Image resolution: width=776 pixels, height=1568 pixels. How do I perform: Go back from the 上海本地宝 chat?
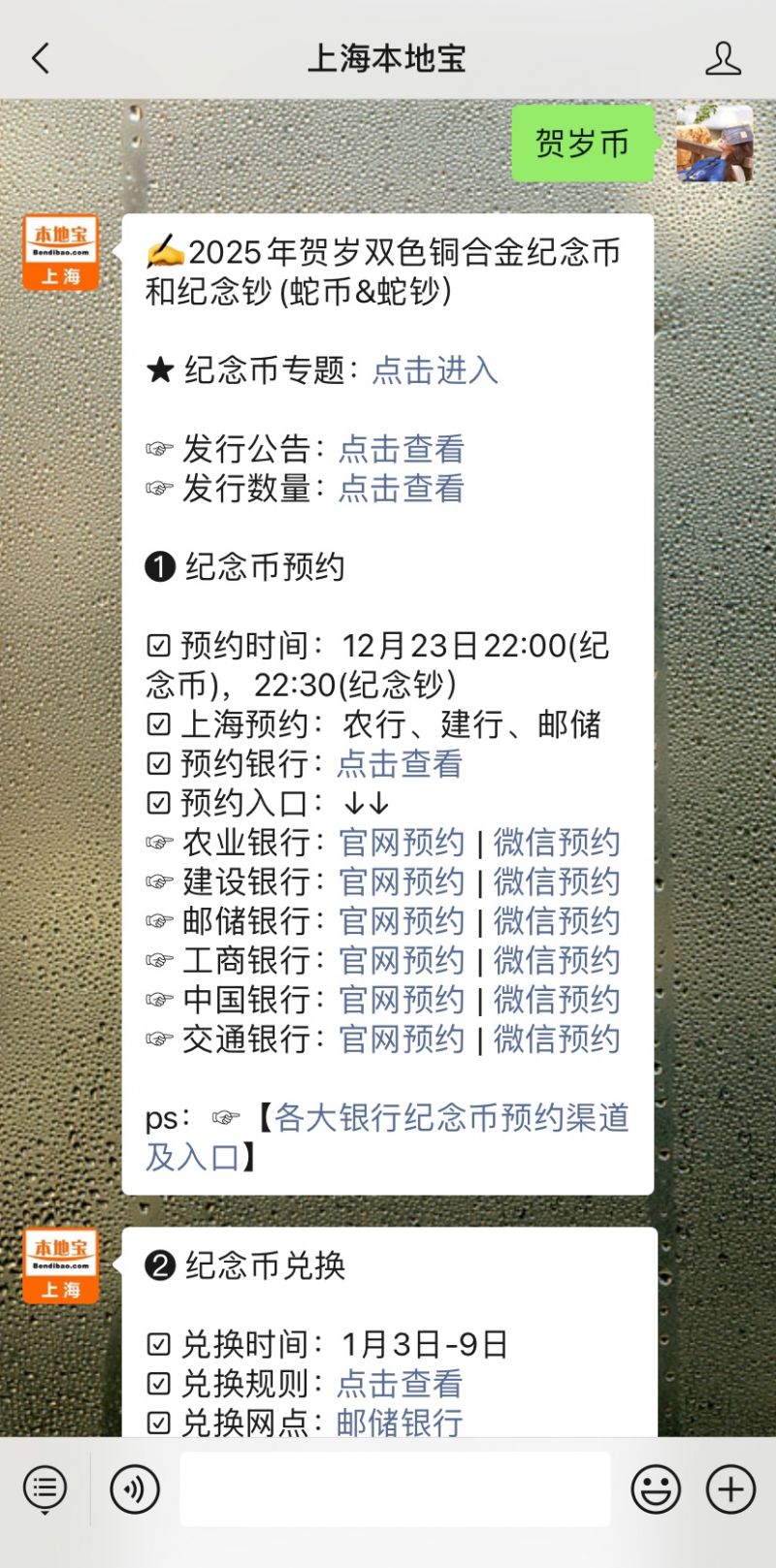(x=41, y=58)
